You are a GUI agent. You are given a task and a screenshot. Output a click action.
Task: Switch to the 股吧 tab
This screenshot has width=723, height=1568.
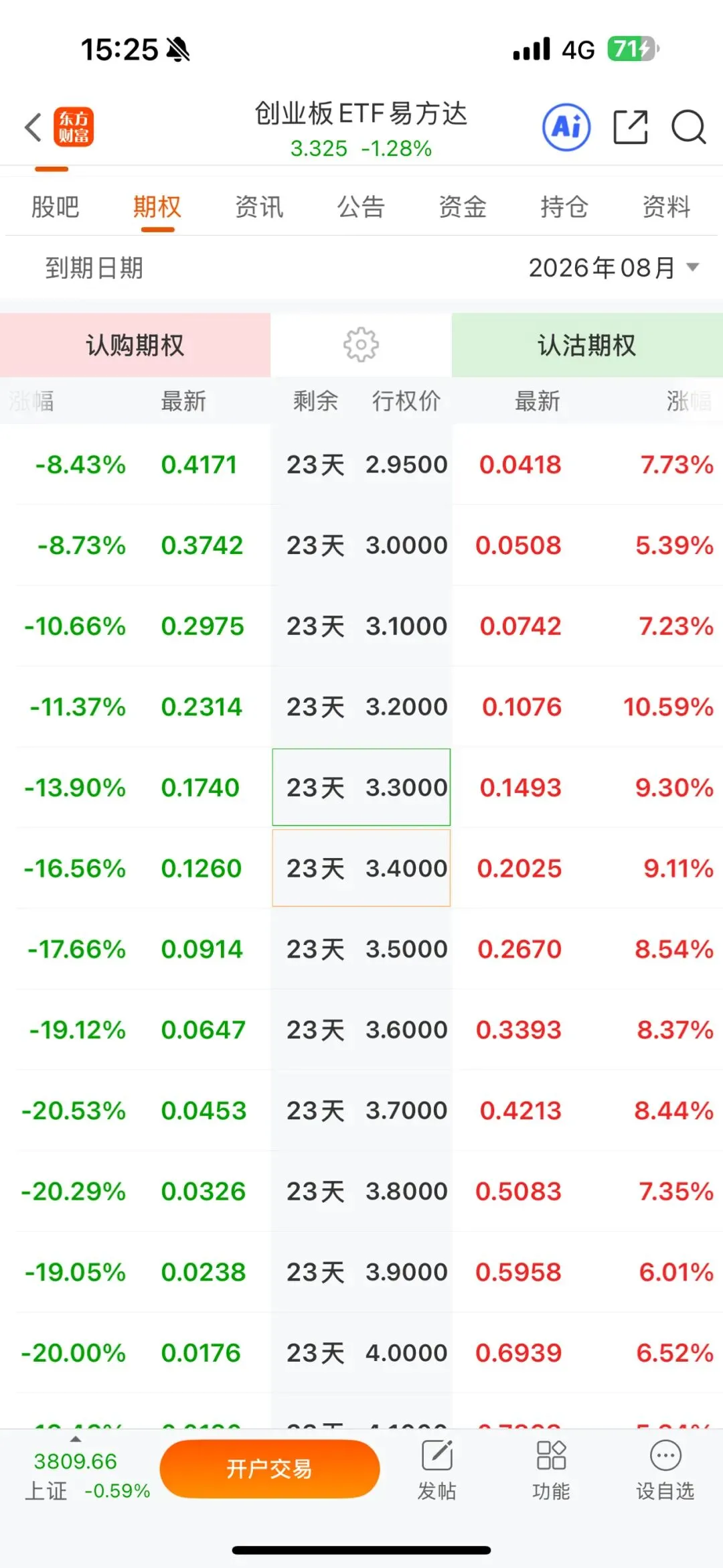coord(56,207)
